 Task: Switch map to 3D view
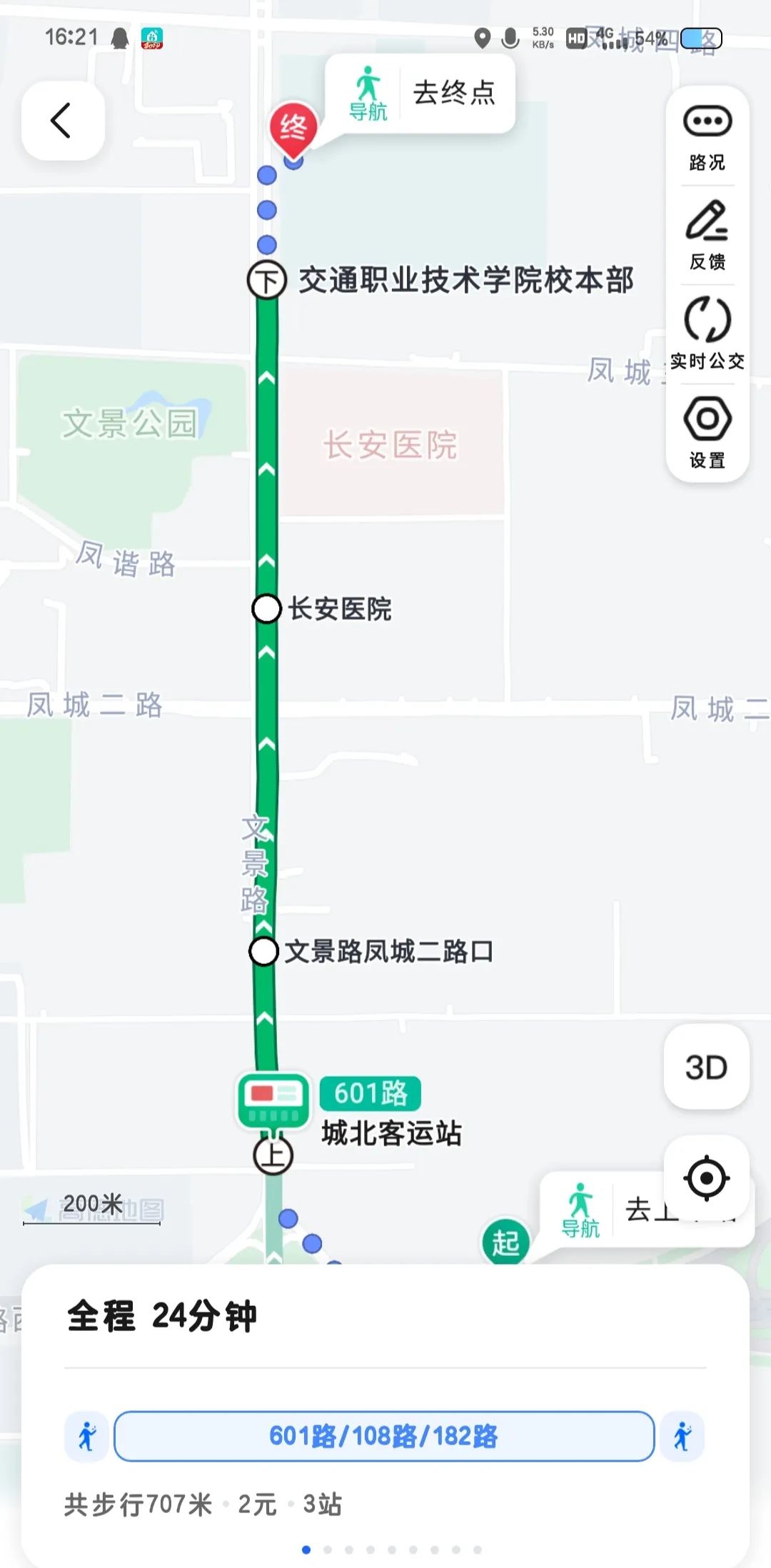(x=706, y=1067)
